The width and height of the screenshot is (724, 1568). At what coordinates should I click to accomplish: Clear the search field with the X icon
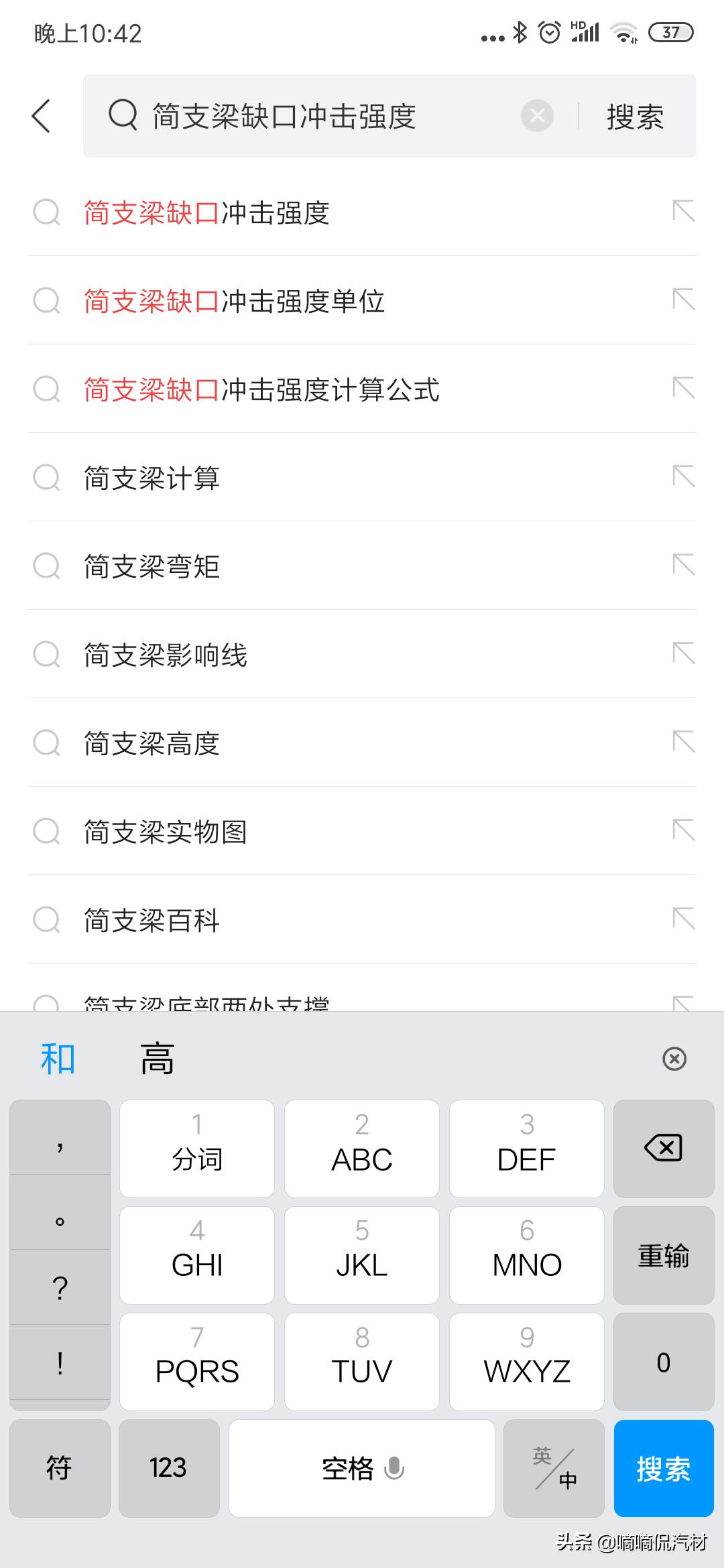[x=536, y=115]
